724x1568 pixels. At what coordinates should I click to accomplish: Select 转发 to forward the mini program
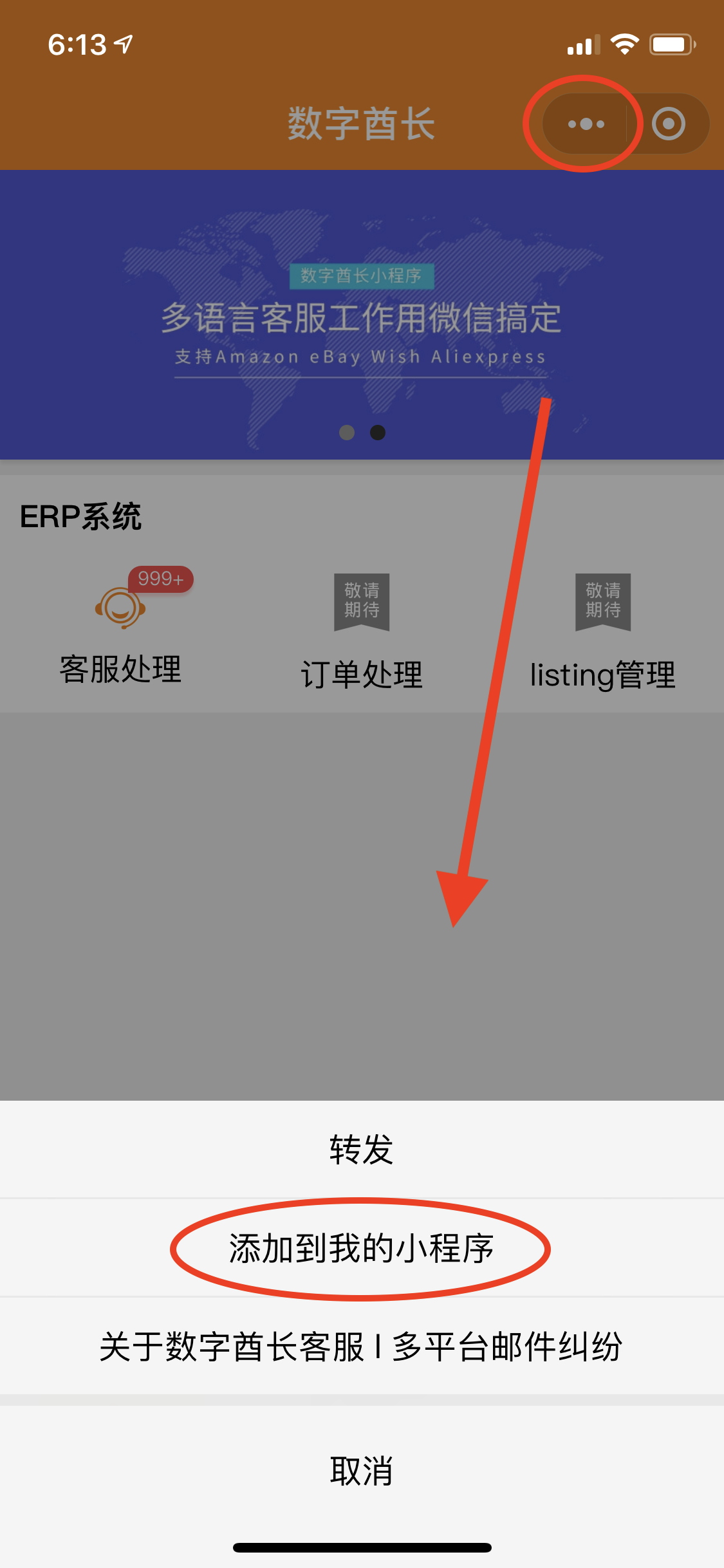click(362, 1150)
